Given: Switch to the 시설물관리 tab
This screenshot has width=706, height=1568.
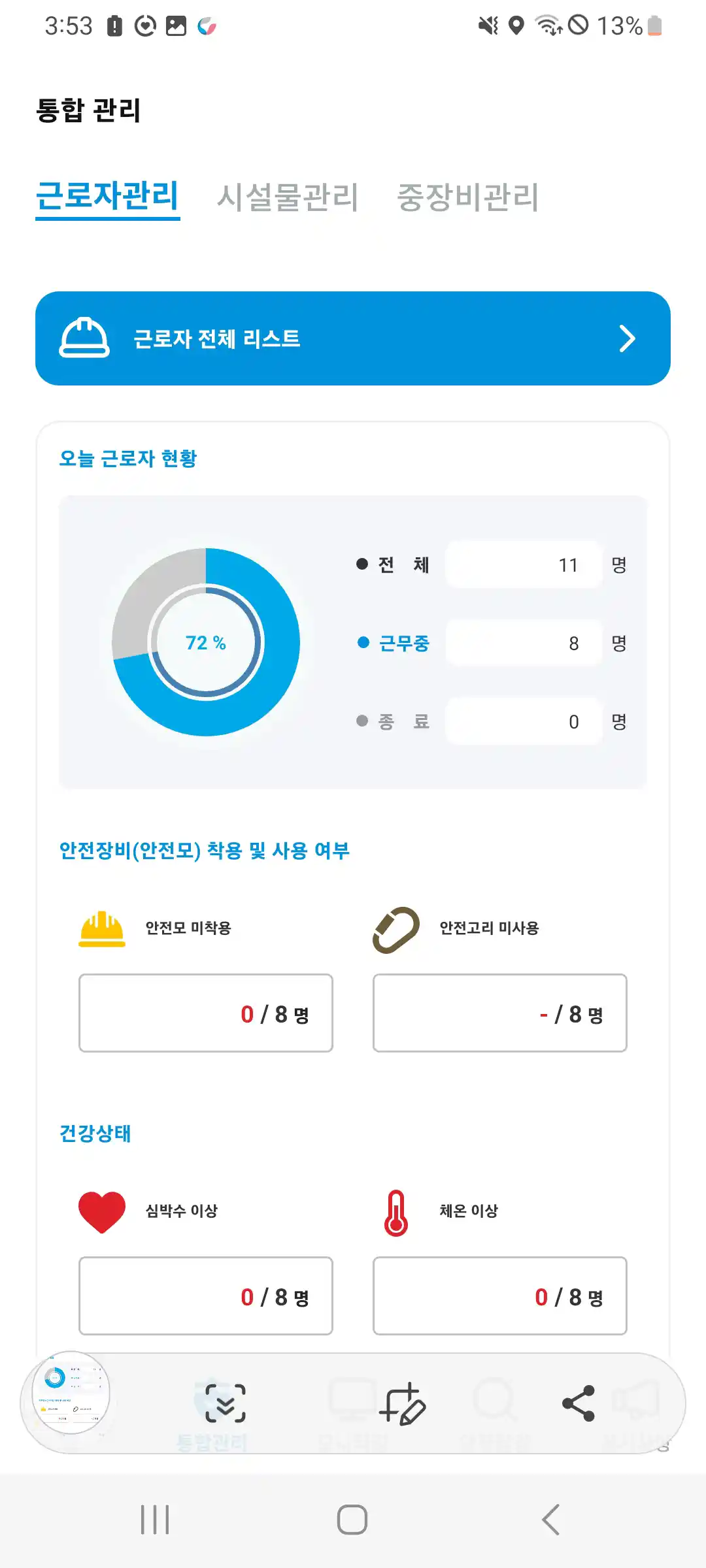Looking at the screenshot, I should tap(288, 197).
